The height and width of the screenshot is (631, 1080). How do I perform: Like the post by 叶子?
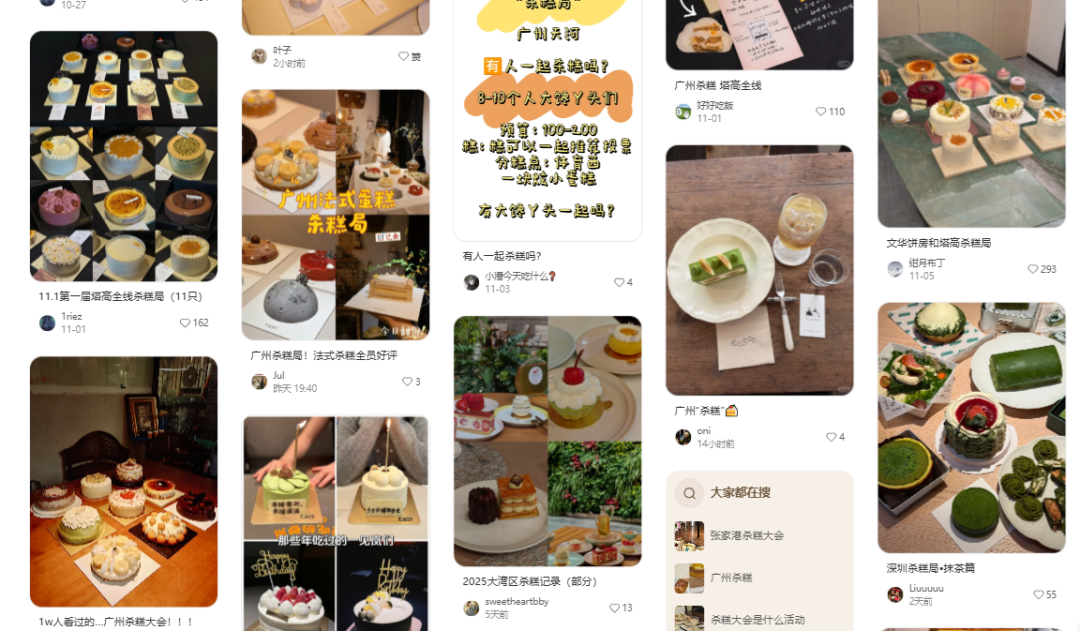(x=404, y=57)
